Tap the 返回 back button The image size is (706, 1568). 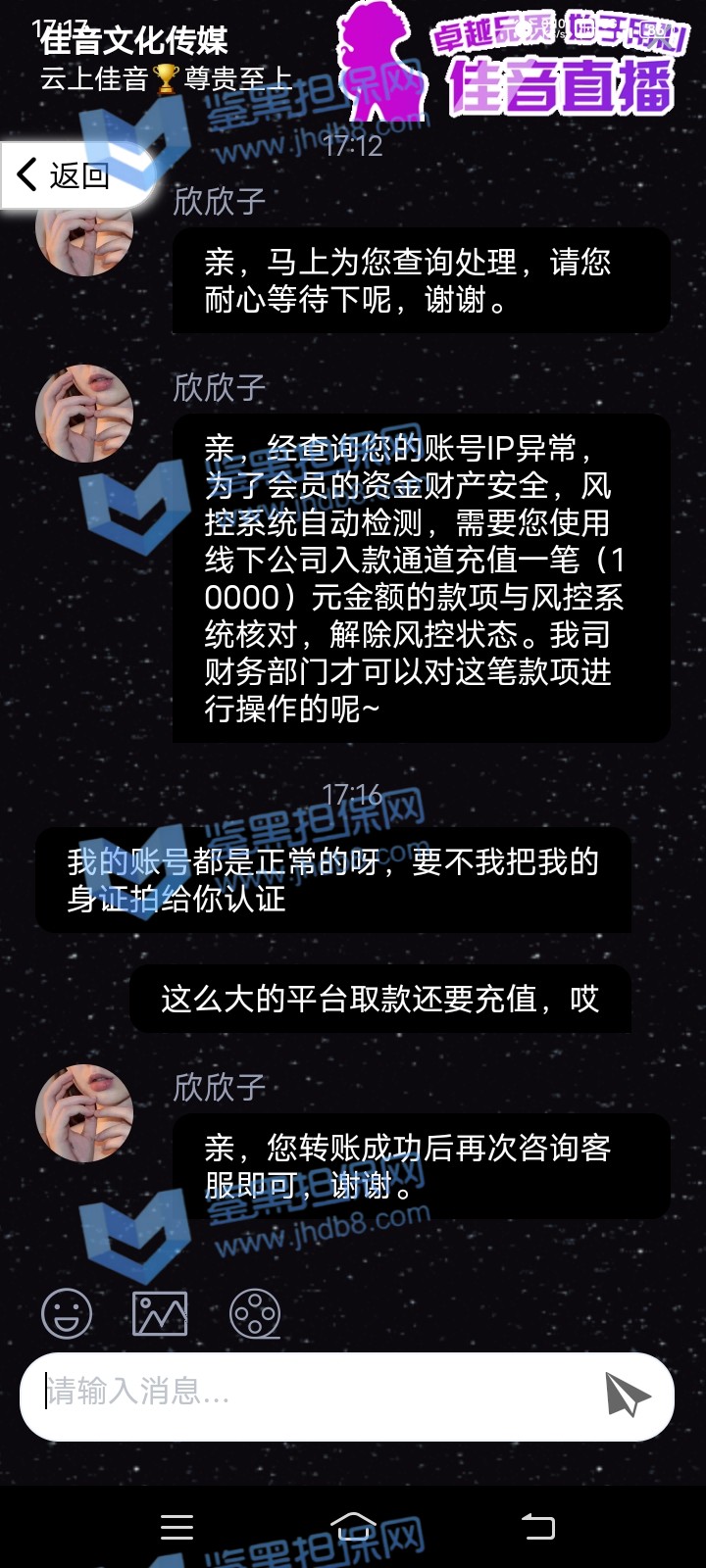point(65,175)
